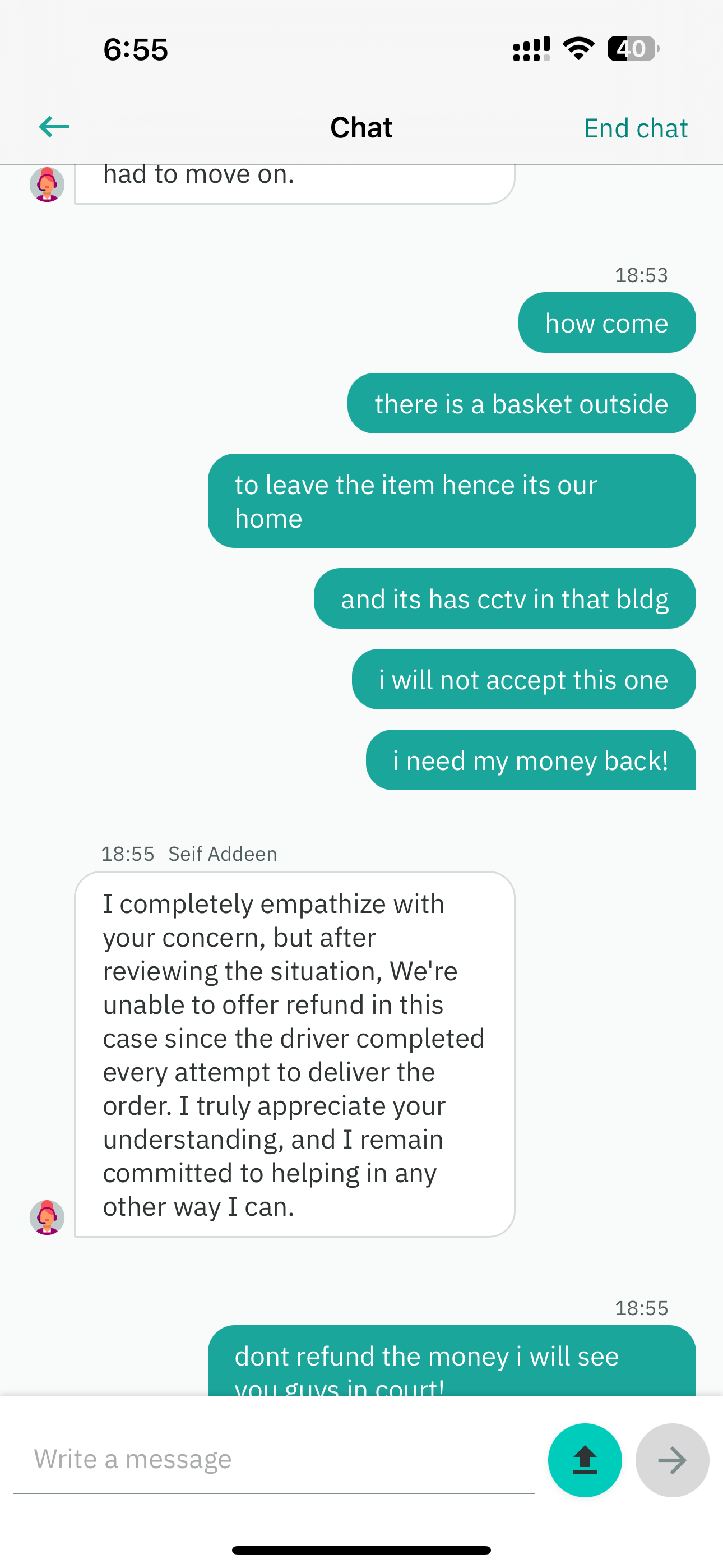Go back using the top-left arrow
This screenshot has width=723, height=1568.
[x=54, y=127]
